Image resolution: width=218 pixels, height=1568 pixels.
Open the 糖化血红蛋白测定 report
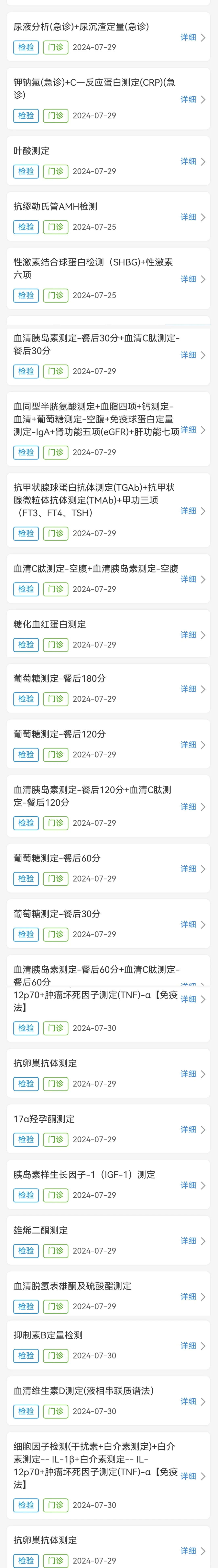click(x=192, y=635)
